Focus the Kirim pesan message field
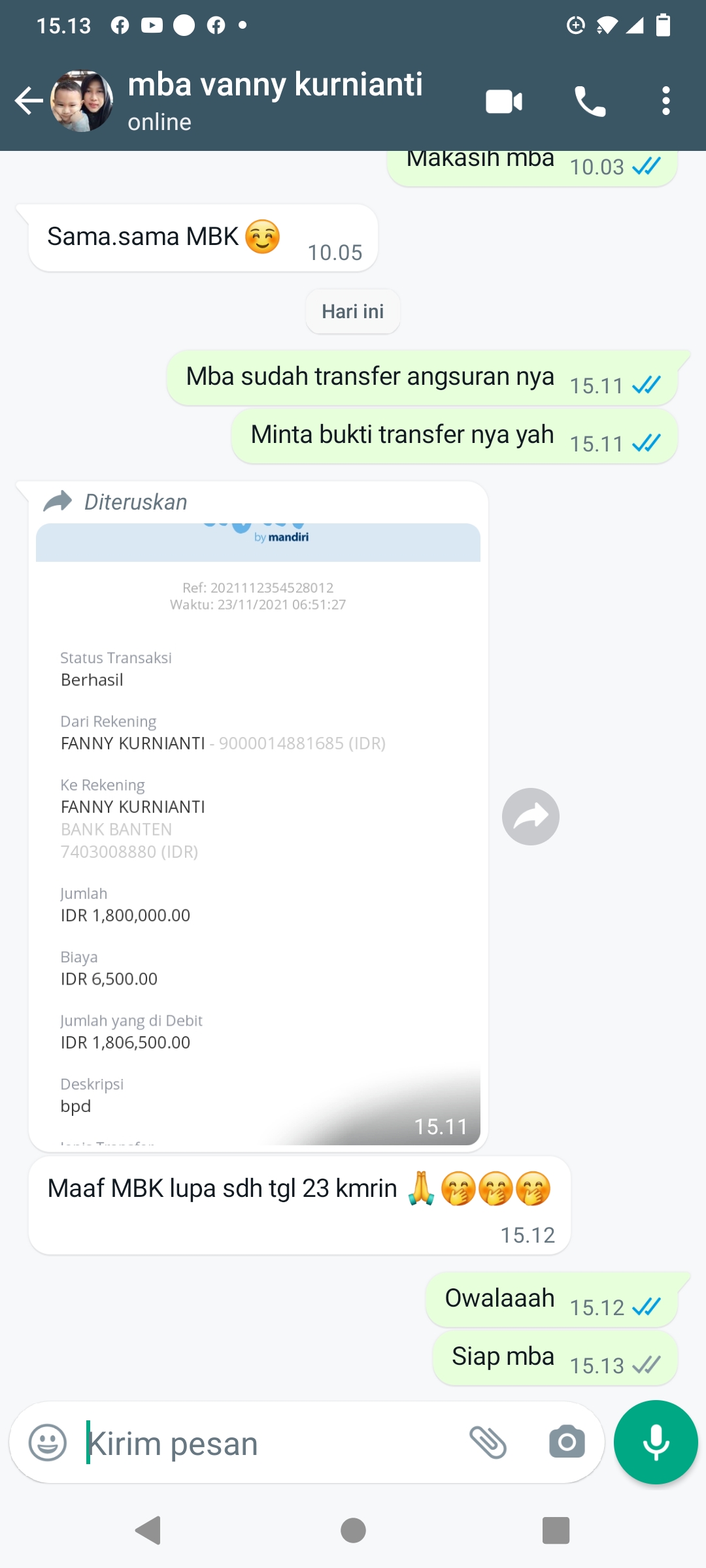 point(261,1443)
